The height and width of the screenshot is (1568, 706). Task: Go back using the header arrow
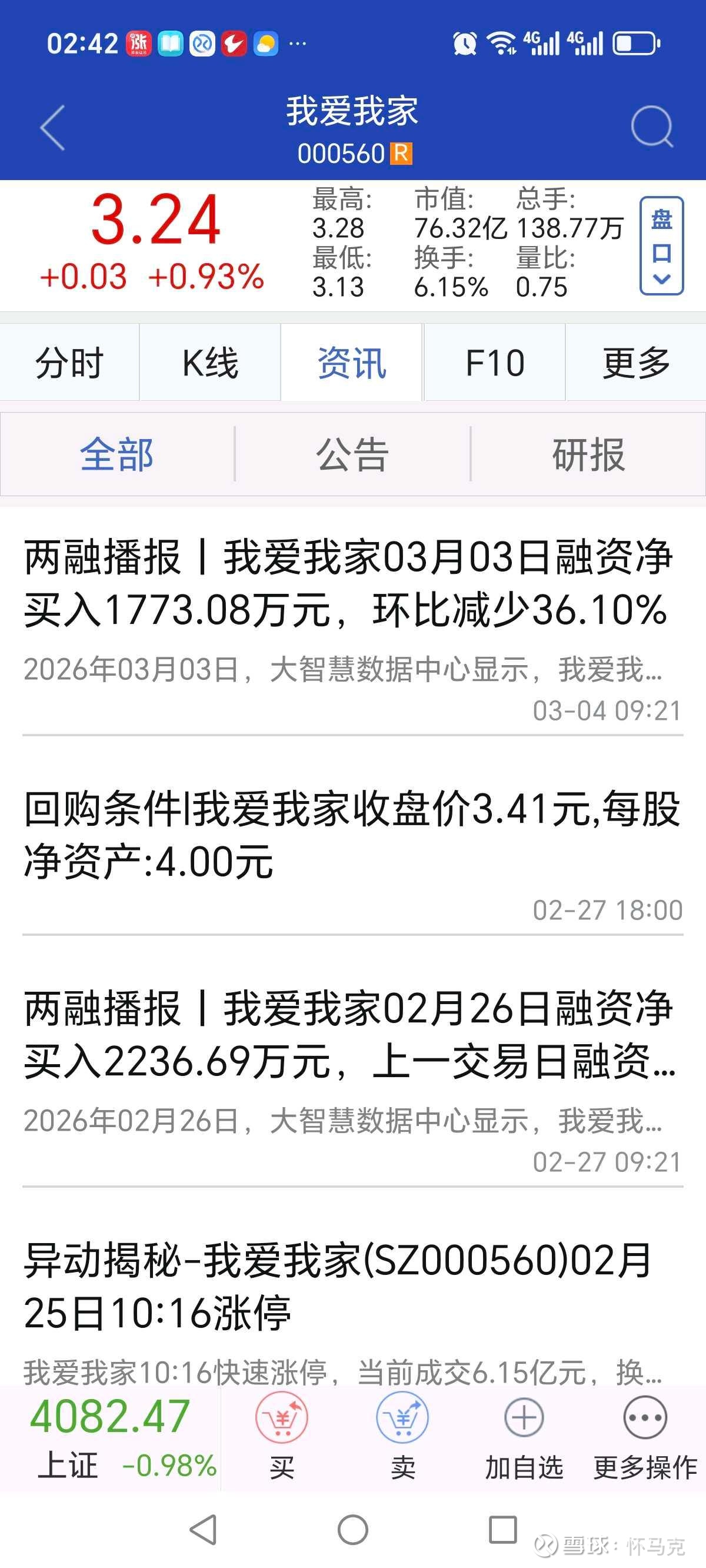click(x=52, y=127)
